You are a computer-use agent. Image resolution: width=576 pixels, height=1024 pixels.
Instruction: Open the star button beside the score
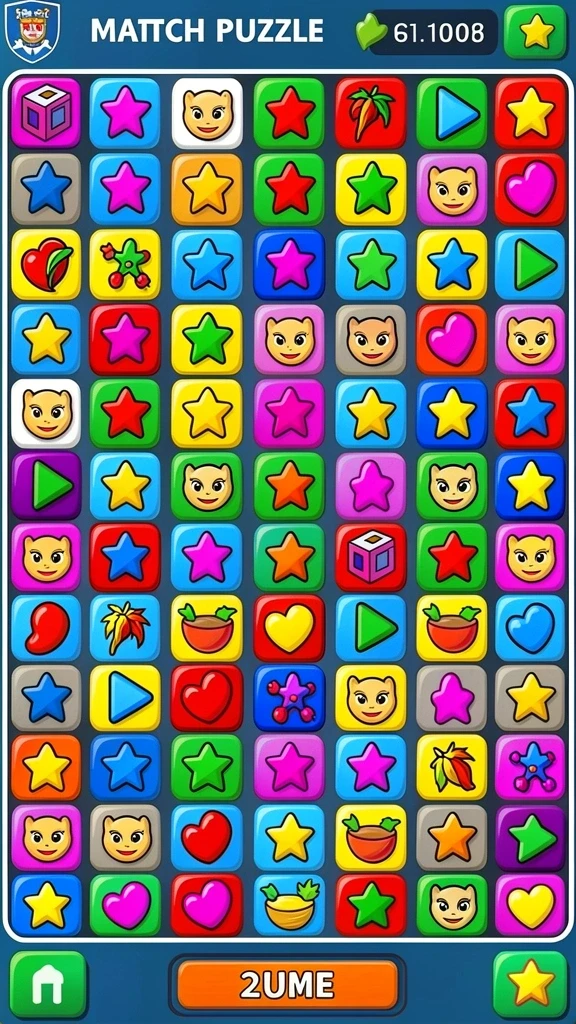(536, 31)
